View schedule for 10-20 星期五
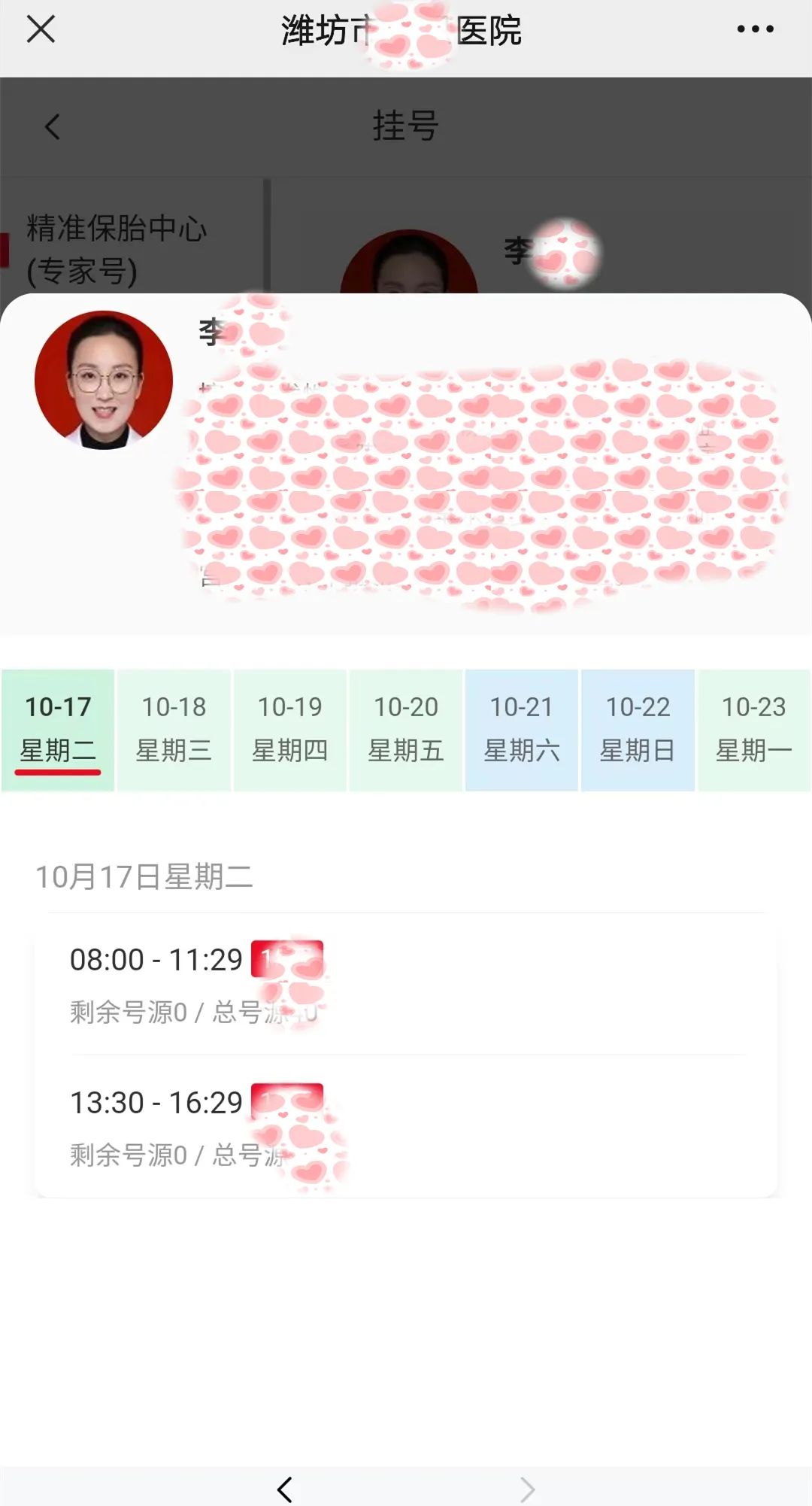812x1506 pixels. [x=406, y=729]
